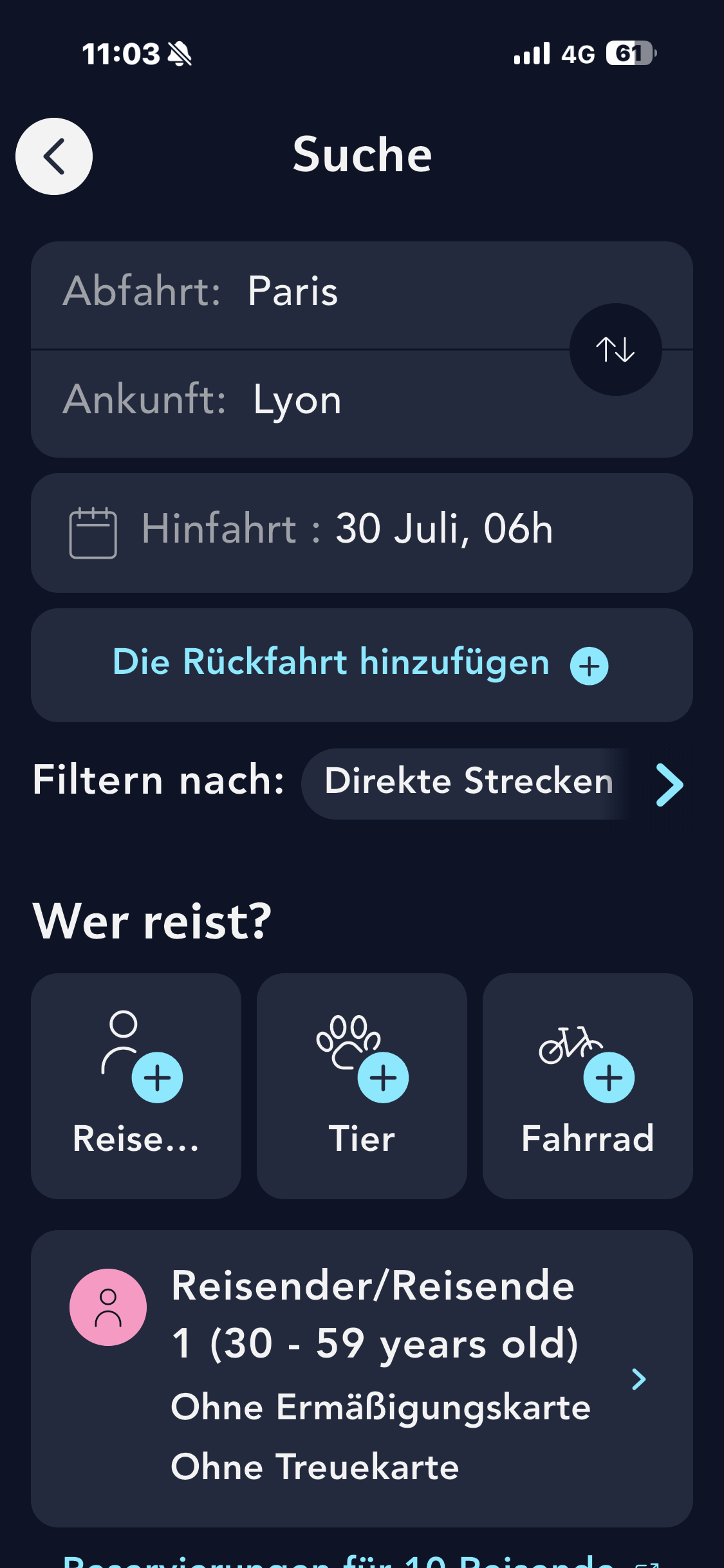Add a return trip with Rückfahrt hinzufügen

[x=362, y=665]
